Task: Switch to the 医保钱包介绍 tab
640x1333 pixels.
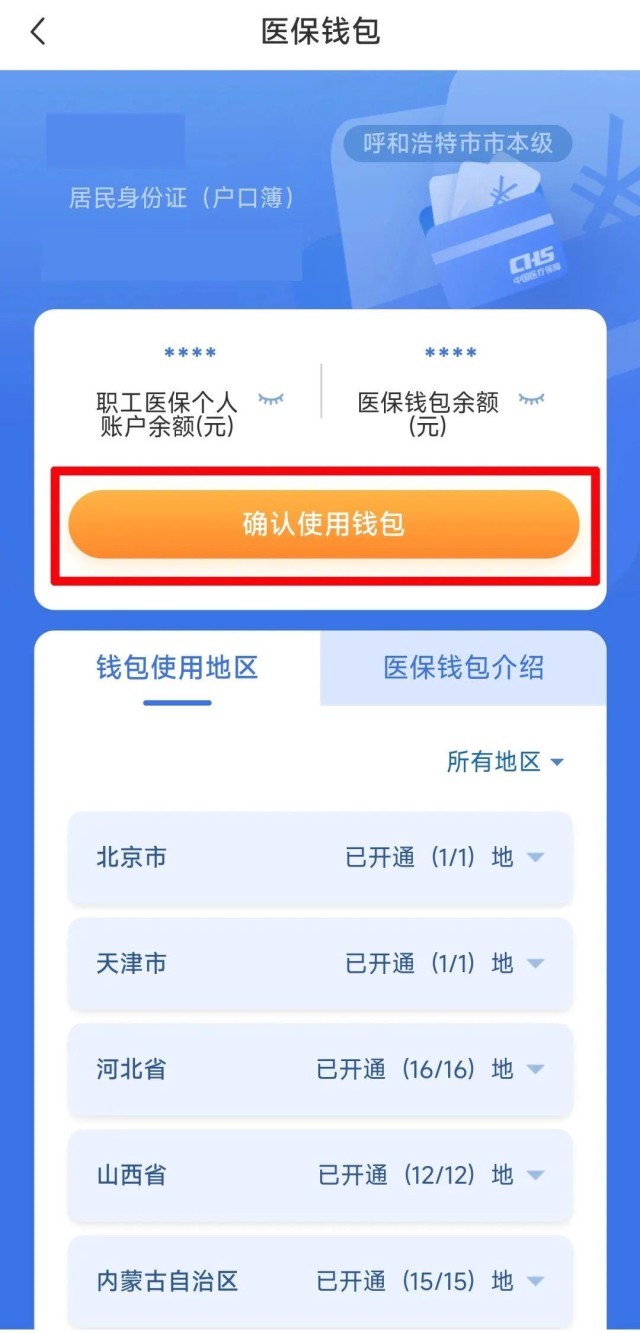Action: pos(463,668)
